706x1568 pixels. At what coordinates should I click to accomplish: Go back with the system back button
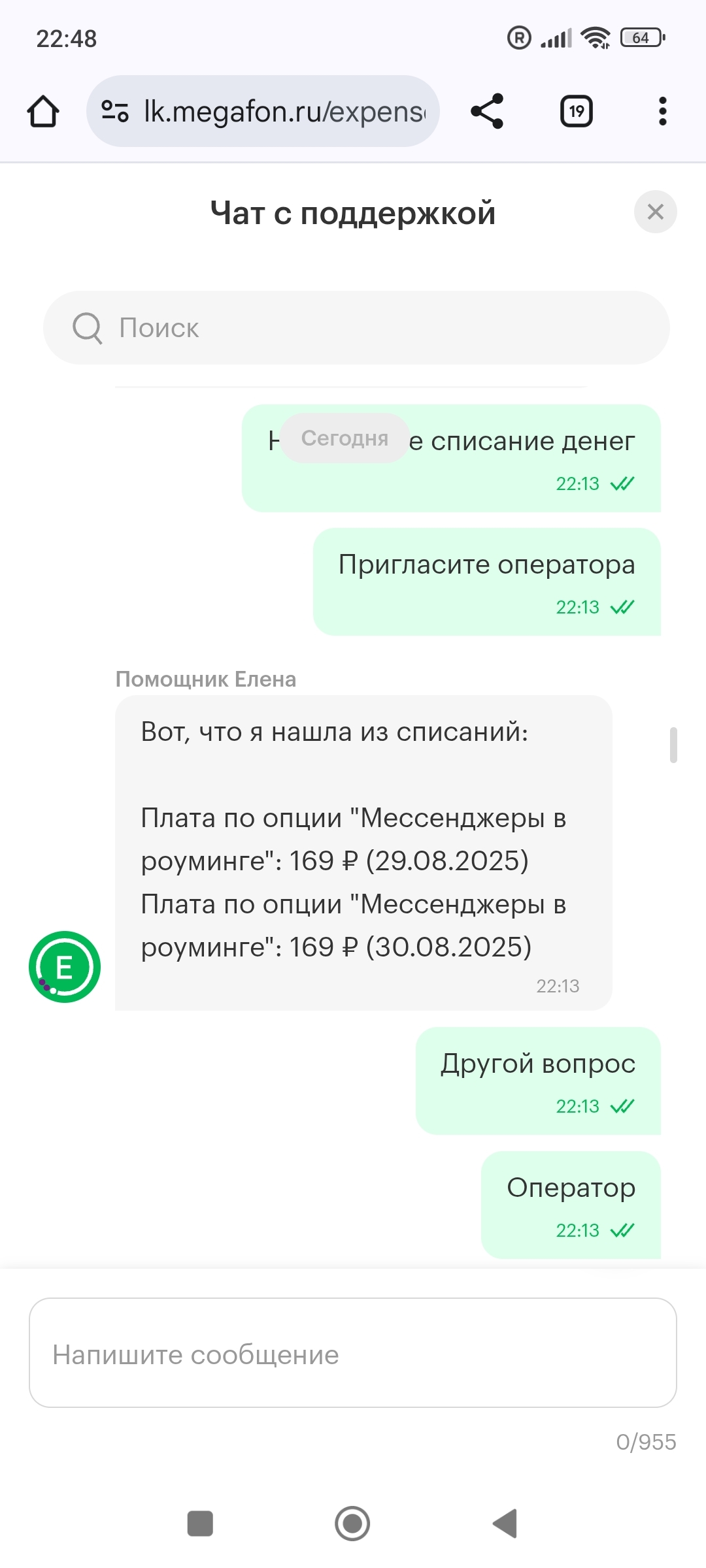(505, 1524)
